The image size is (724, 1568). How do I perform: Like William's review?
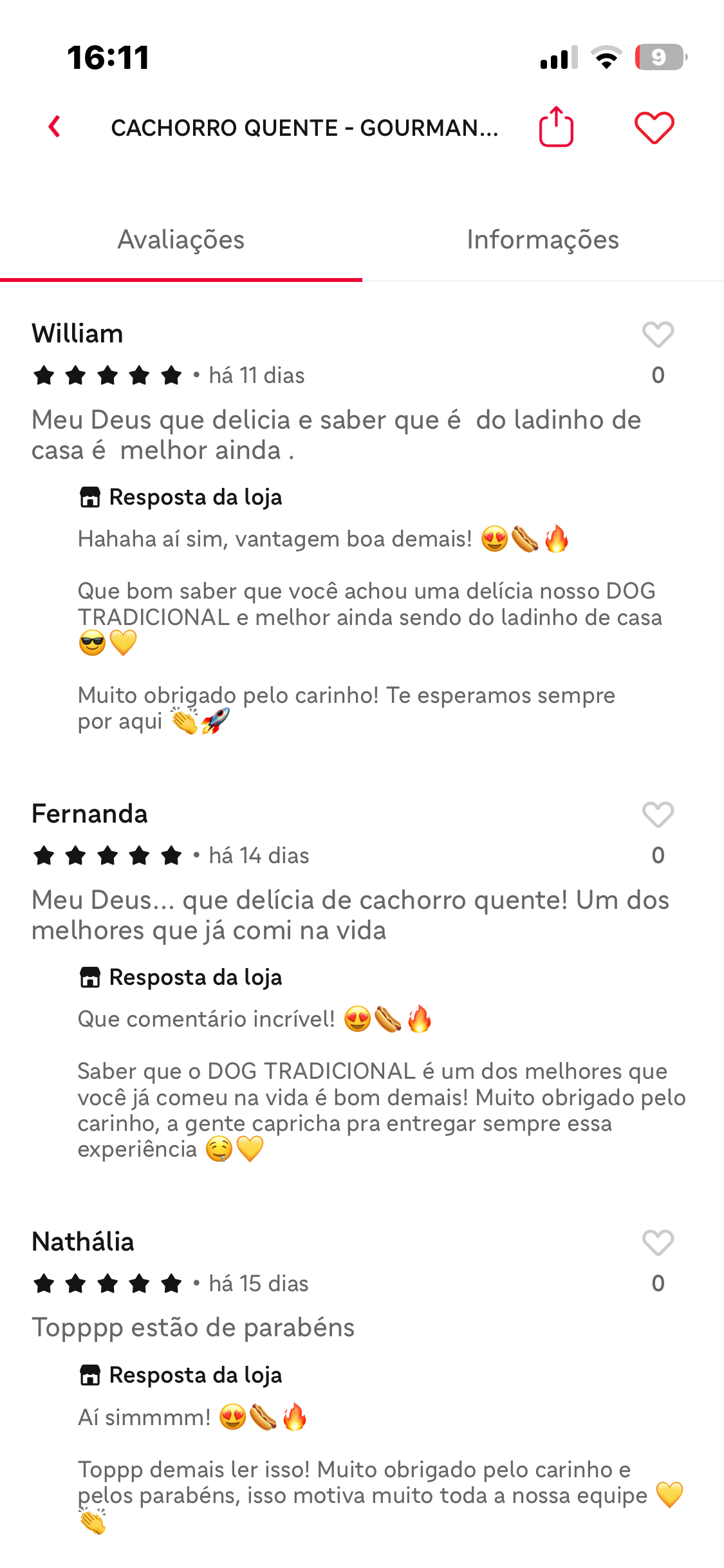tap(658, 335)
